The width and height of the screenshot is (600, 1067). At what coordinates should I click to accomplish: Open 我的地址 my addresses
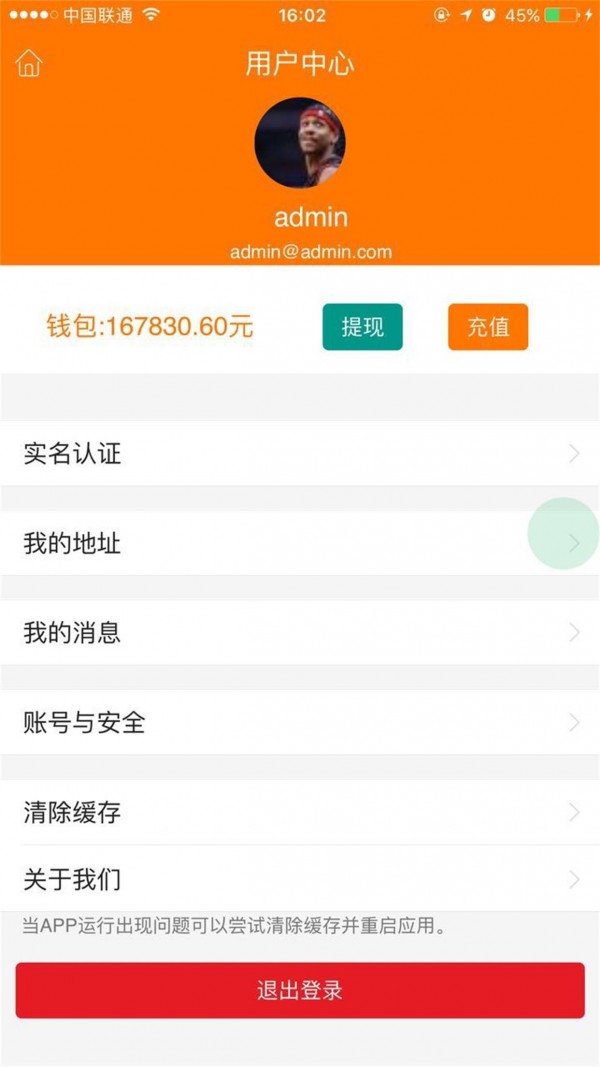tap(300, 544)
